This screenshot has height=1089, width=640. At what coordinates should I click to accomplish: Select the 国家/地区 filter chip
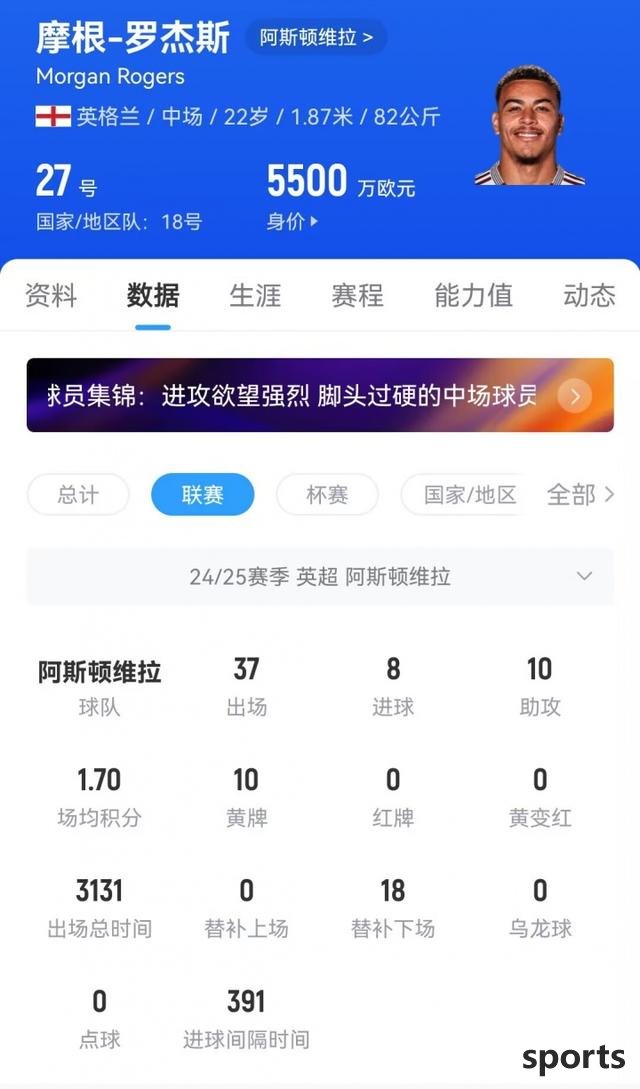click(x=467, y=494)
